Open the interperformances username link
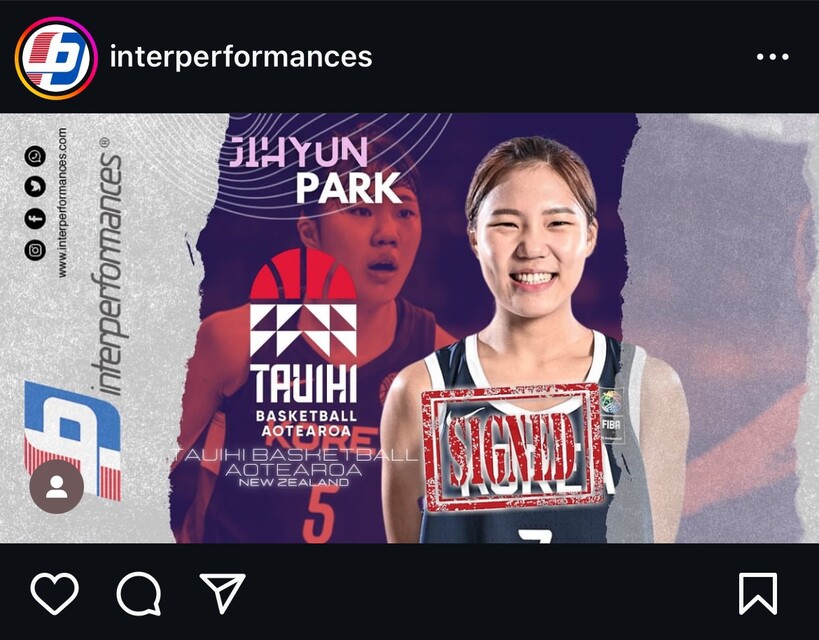This screenshot has width=819, height=640. pos(240,57)
